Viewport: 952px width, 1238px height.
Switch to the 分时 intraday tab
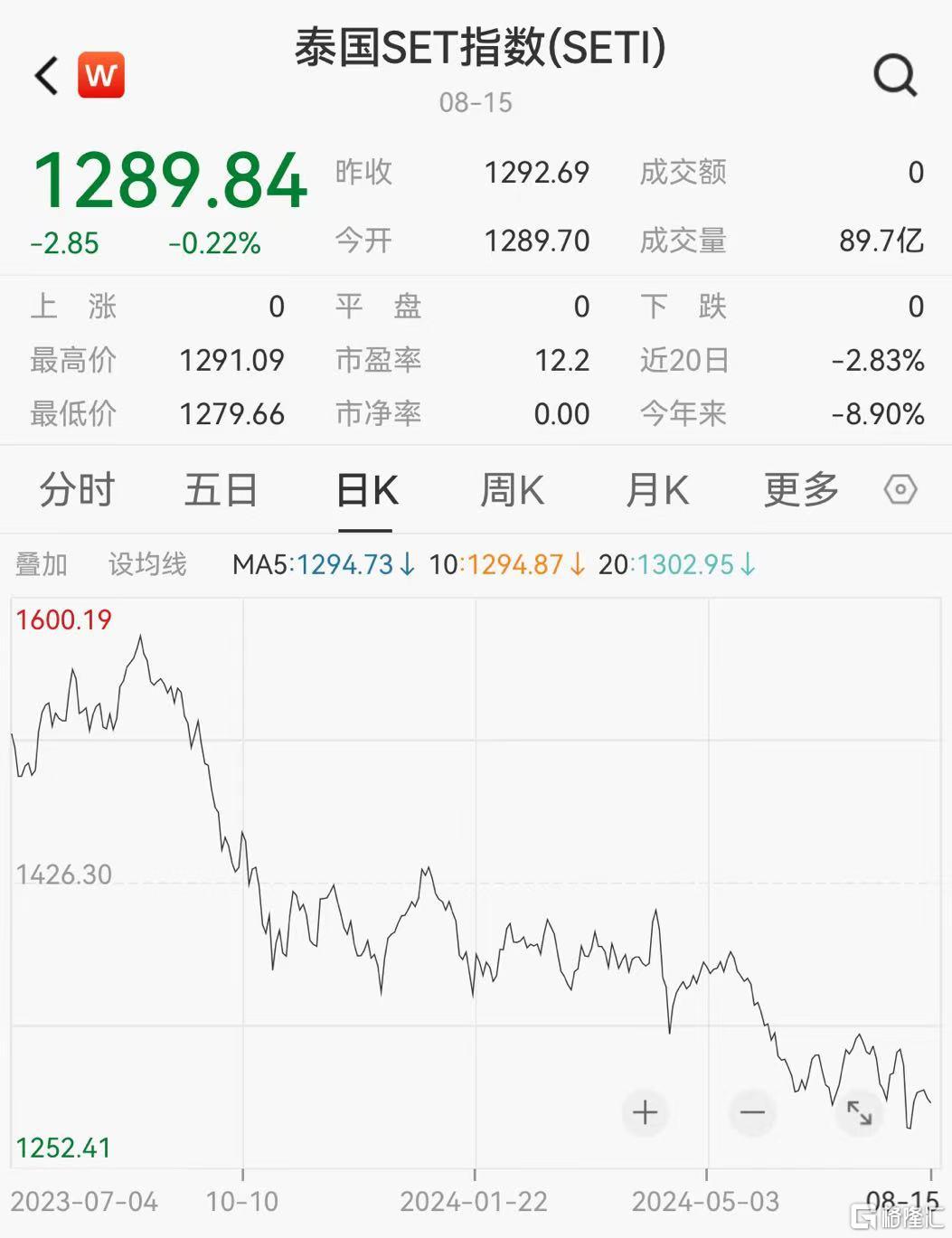[x=76, y=489]
